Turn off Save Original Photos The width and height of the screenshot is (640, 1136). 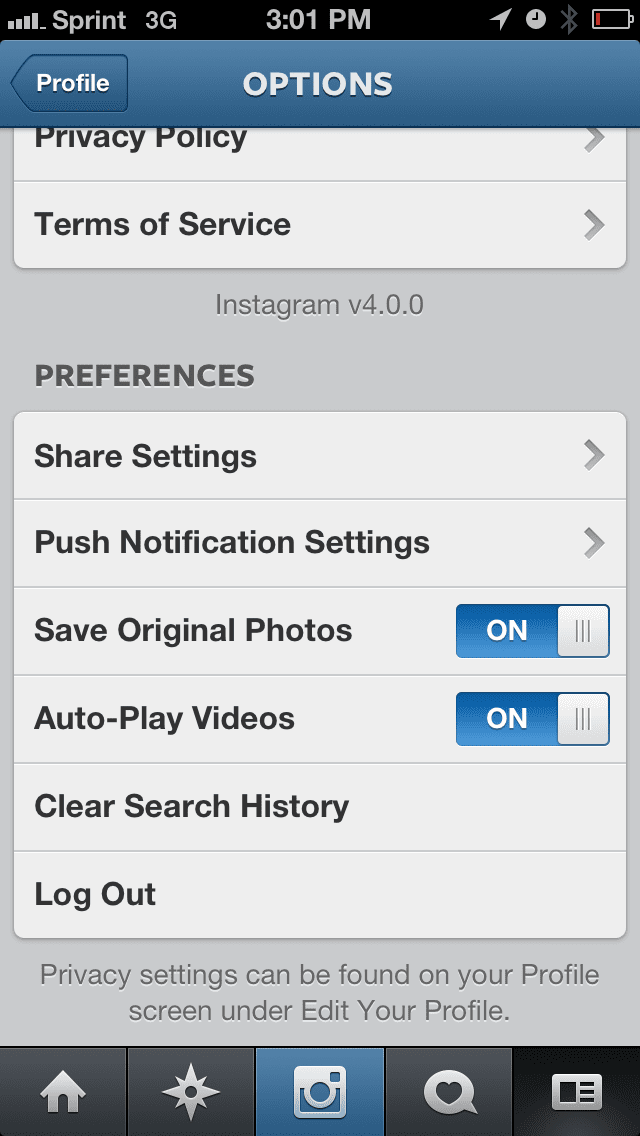click(x=532, y=631)
